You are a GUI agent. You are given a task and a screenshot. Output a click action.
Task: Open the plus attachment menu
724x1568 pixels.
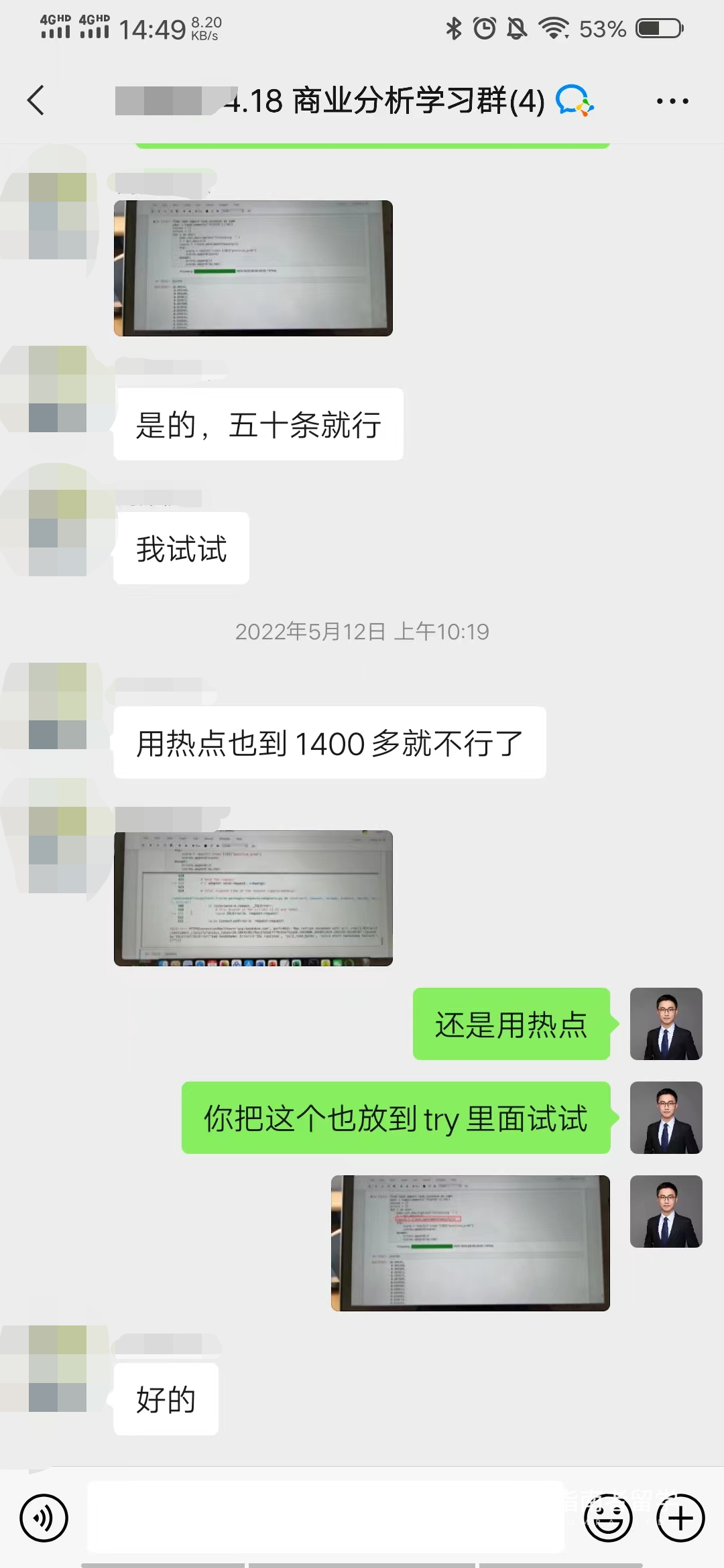click(x=680, y=1518)
